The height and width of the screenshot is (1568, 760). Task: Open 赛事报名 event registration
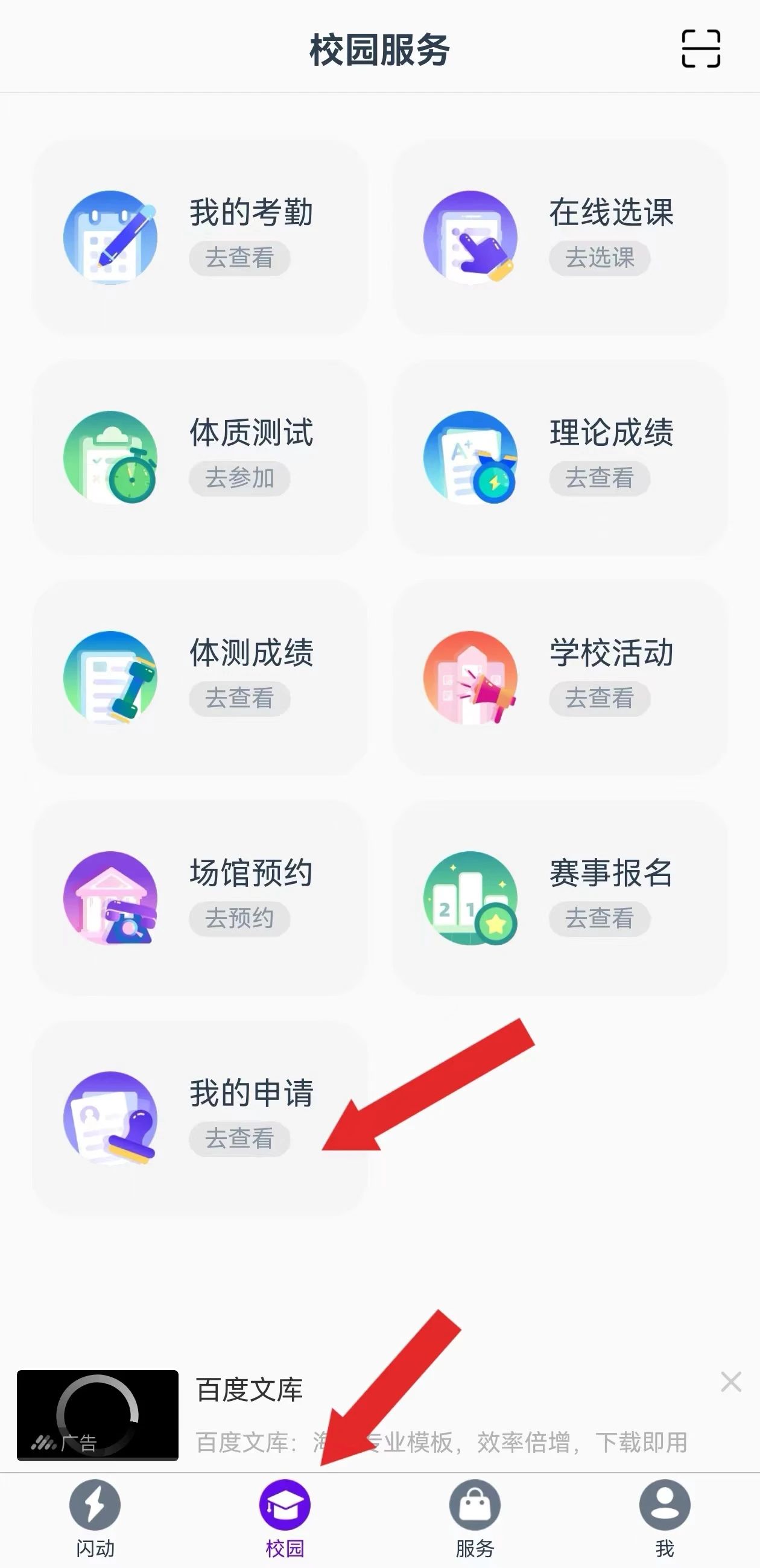[560, 898]
